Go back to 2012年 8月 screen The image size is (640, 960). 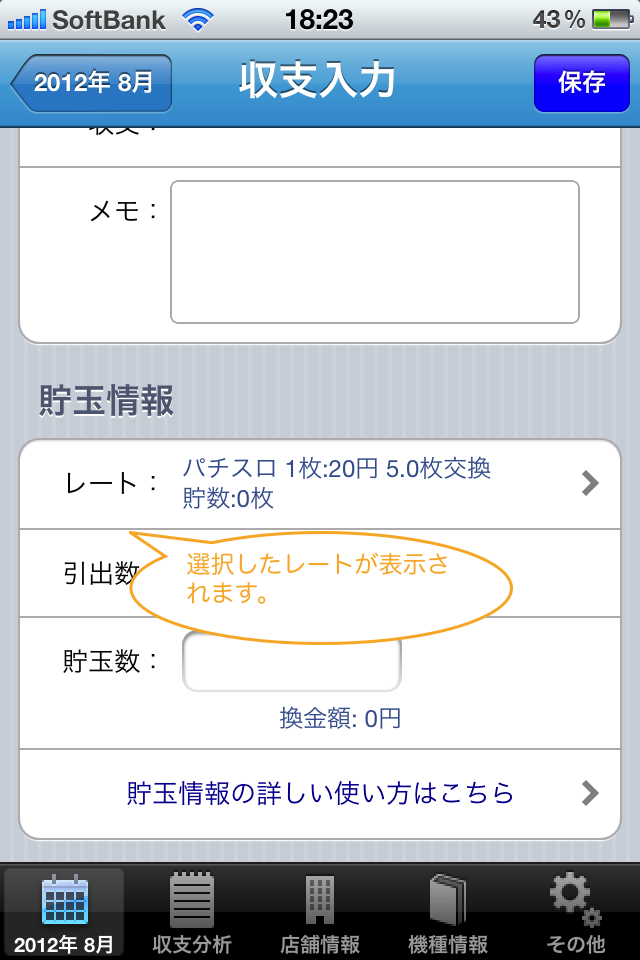click(x=92, y=83)
